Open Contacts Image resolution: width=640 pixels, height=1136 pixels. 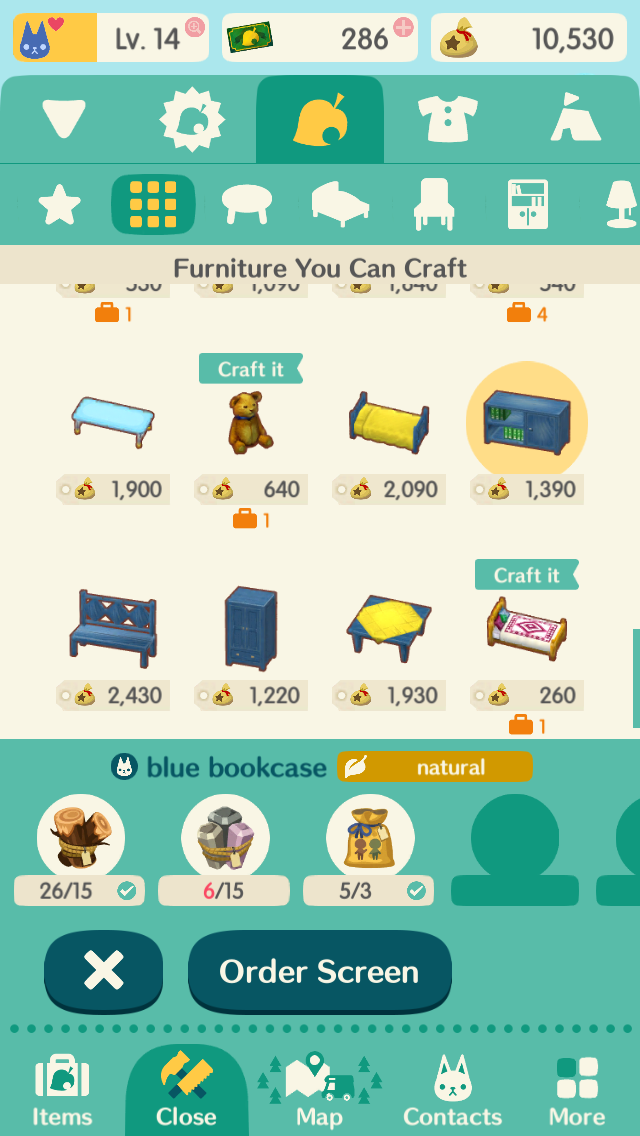tap(452, 1092)
